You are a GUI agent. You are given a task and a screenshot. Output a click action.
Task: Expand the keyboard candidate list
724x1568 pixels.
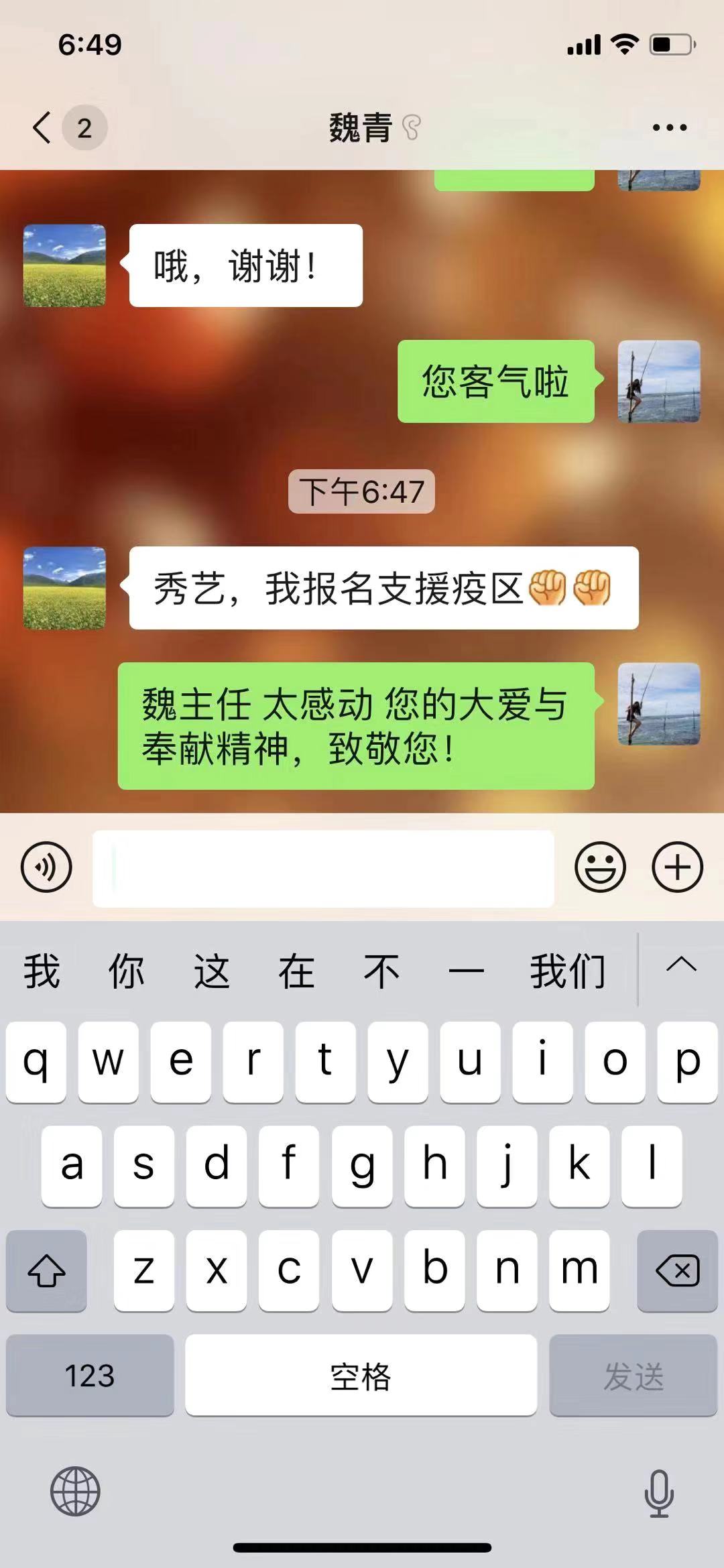click(x=681, y=966)
